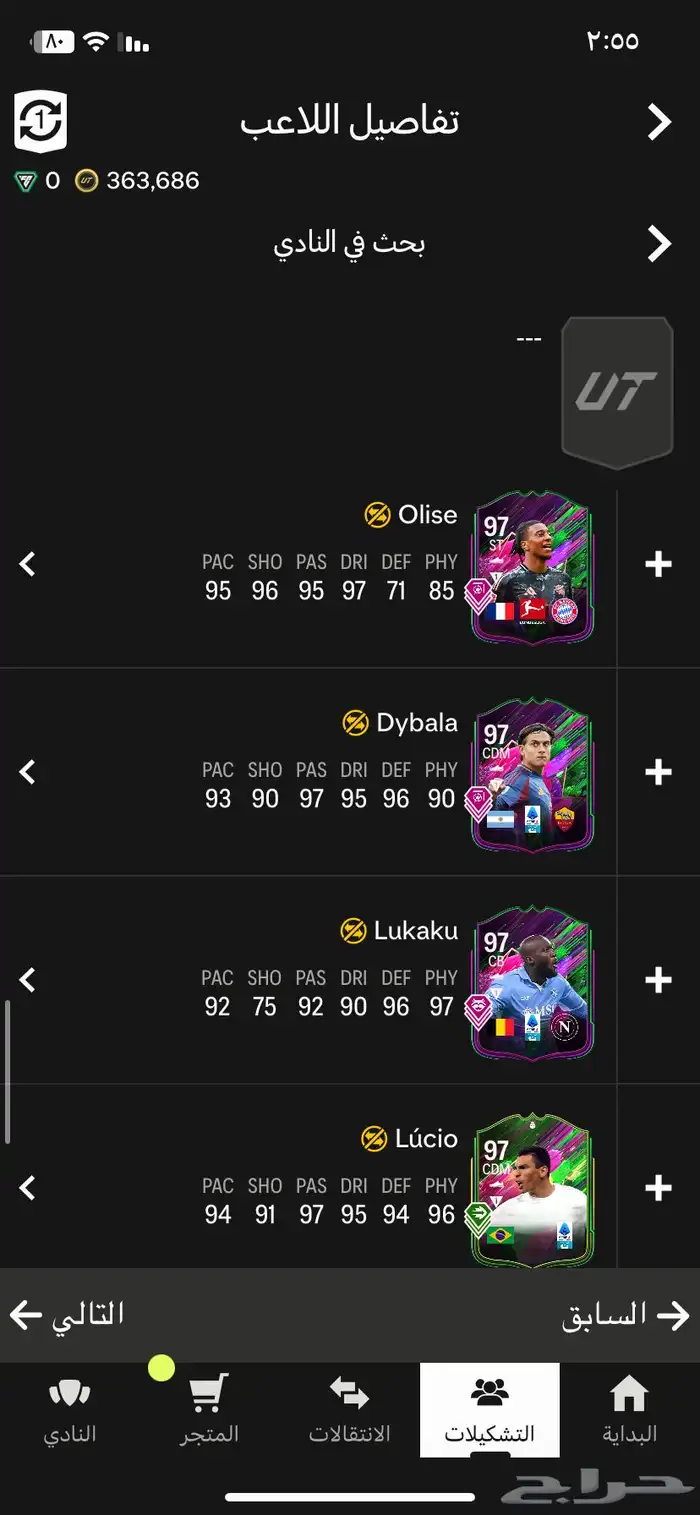Open the club search chevron
This screenshot has height=1515, width=700.
tap(659, 243)
